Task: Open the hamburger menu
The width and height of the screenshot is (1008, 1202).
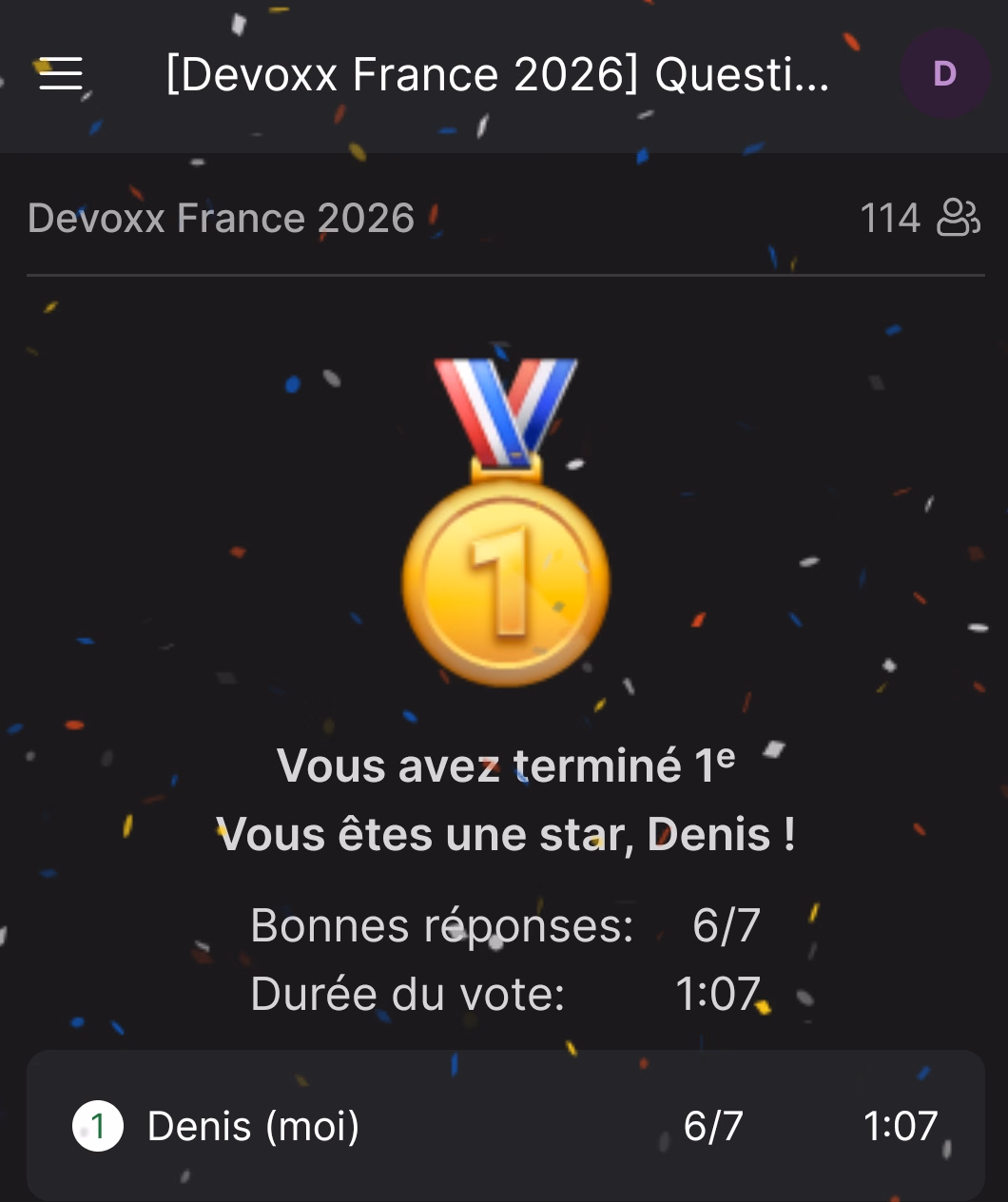Action: pos(61,74)
